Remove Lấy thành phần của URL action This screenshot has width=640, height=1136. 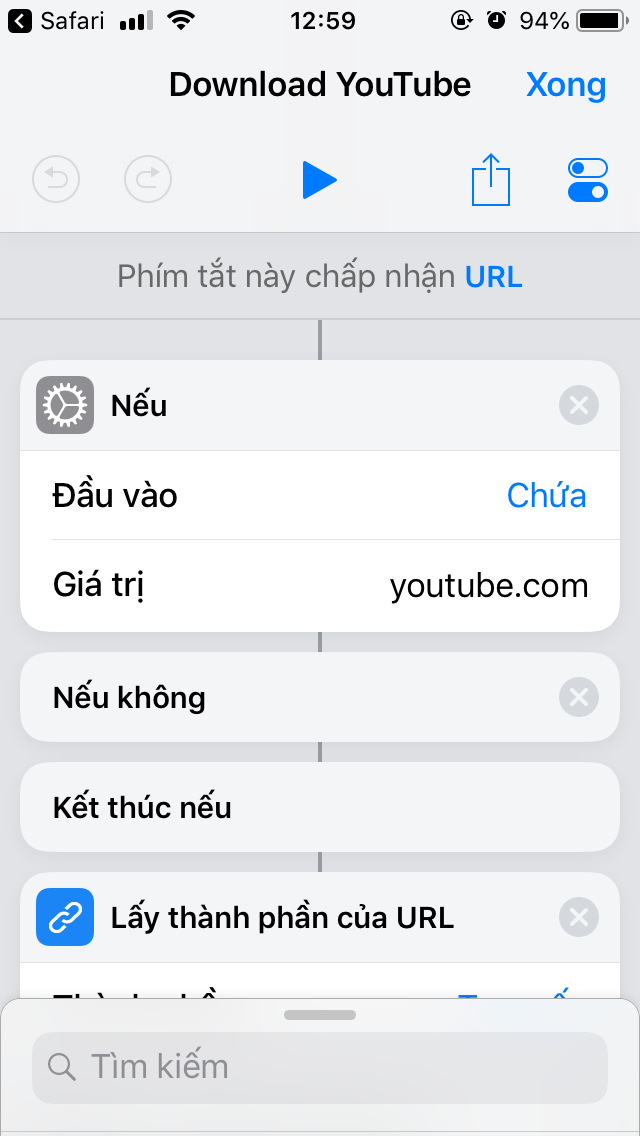click(x=578, y=917)
